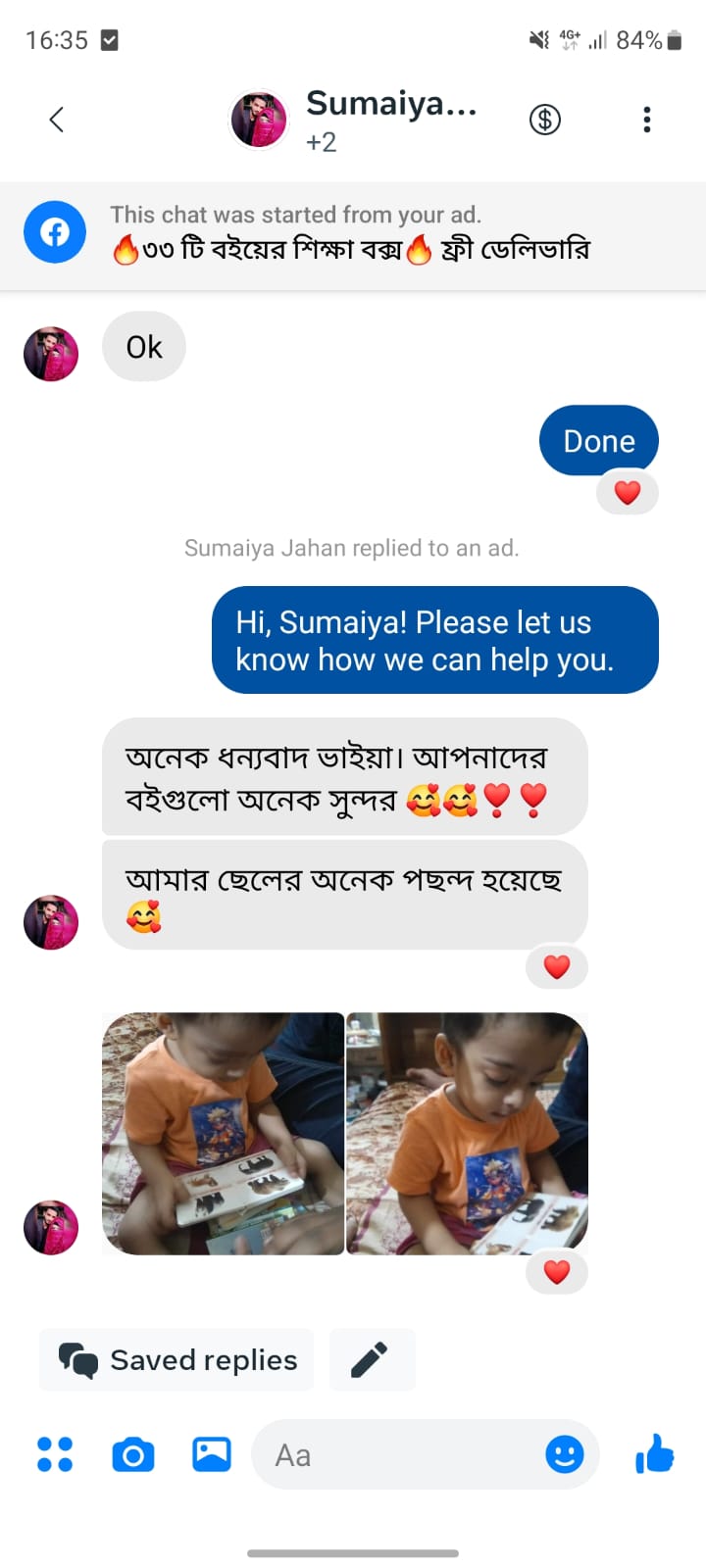Open the right photo of the child
Viewport: 706px width, 1568px height.
[x=467, y=1133]
